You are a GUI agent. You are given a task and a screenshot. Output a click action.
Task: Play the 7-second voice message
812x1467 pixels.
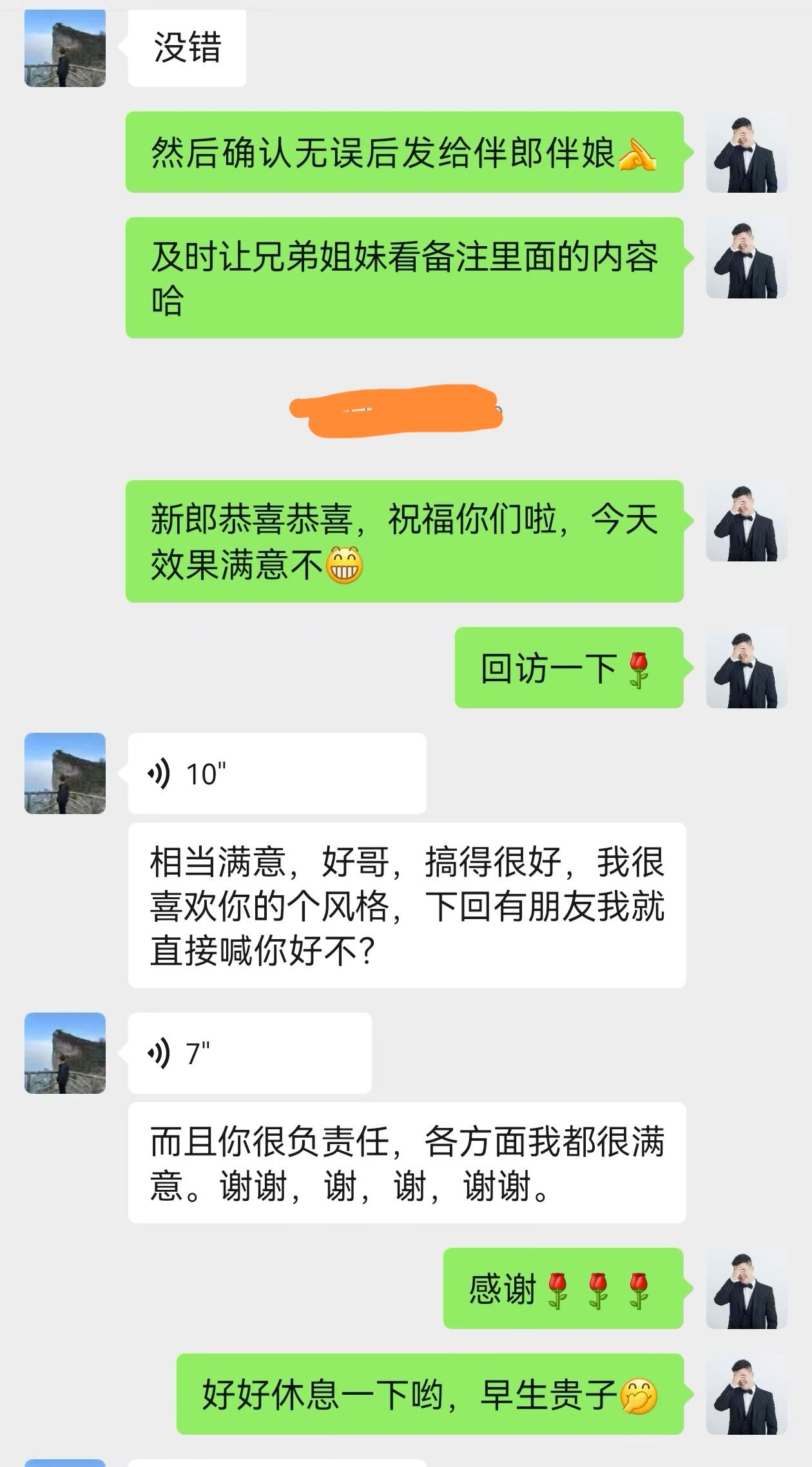click(249, 1053)
